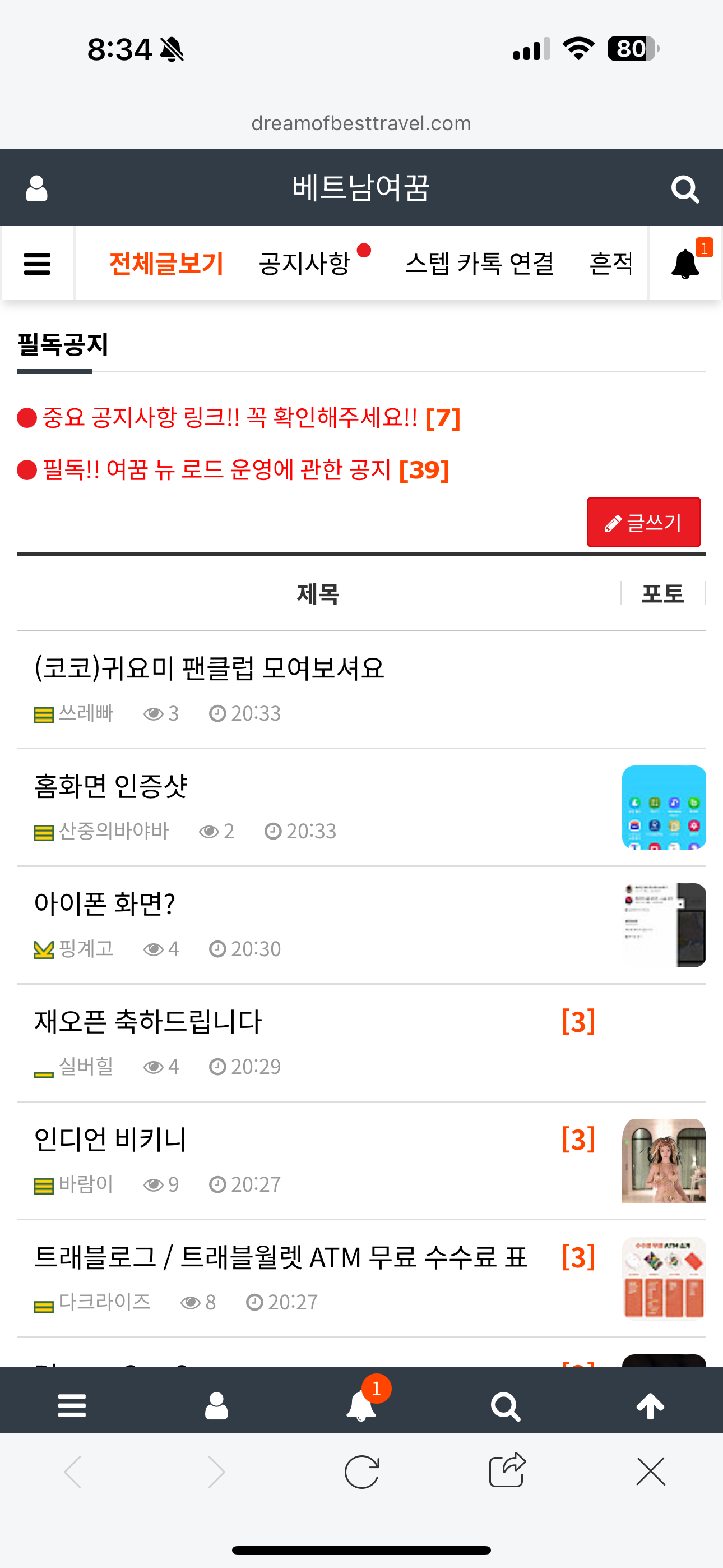
Task: Open the 인디언 비키니 post
Action: pos(110,1140)
